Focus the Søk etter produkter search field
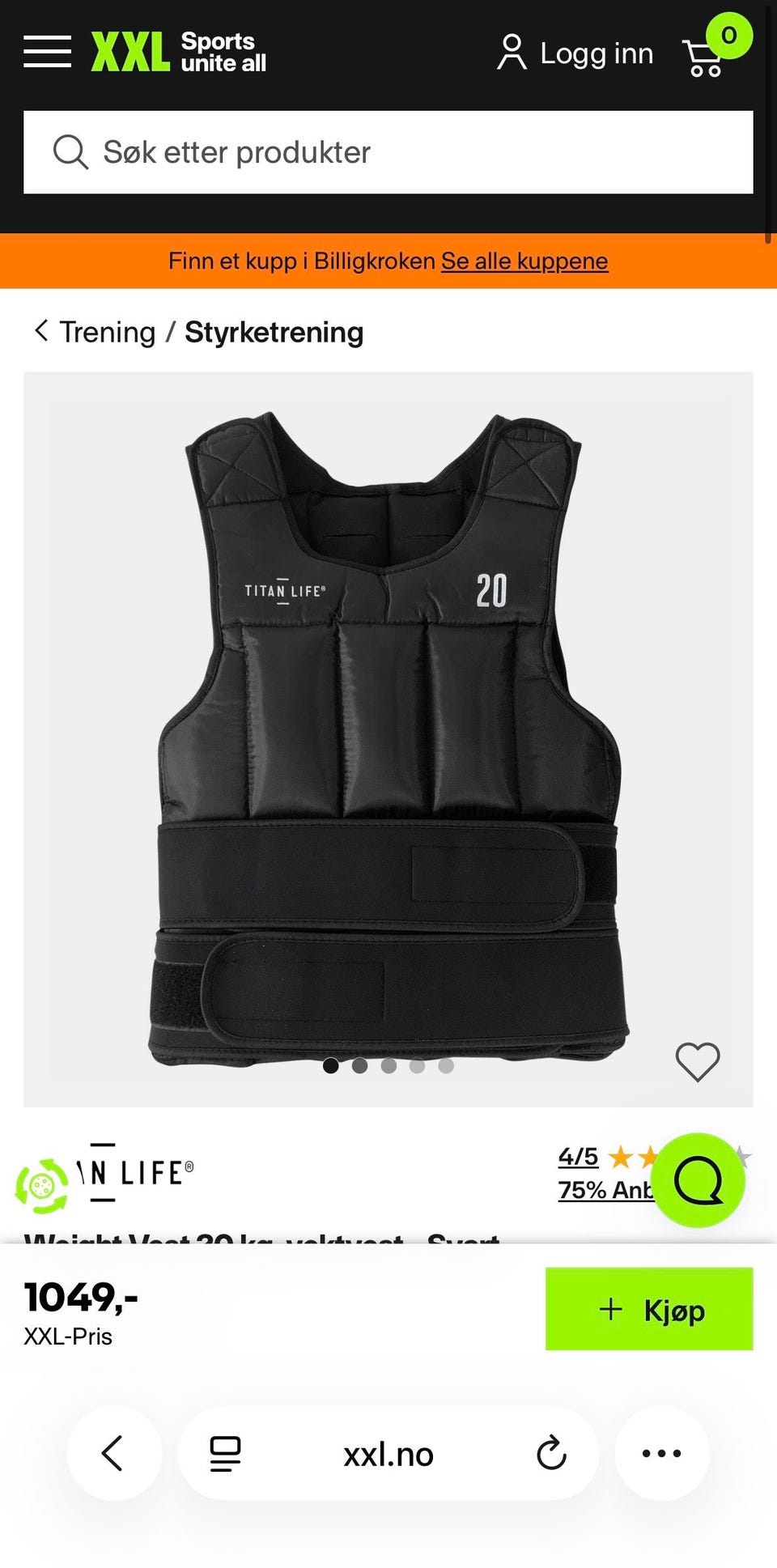The width and height of the screenshot is (777, 1568). pyautogui.click(x=388, y=152)
